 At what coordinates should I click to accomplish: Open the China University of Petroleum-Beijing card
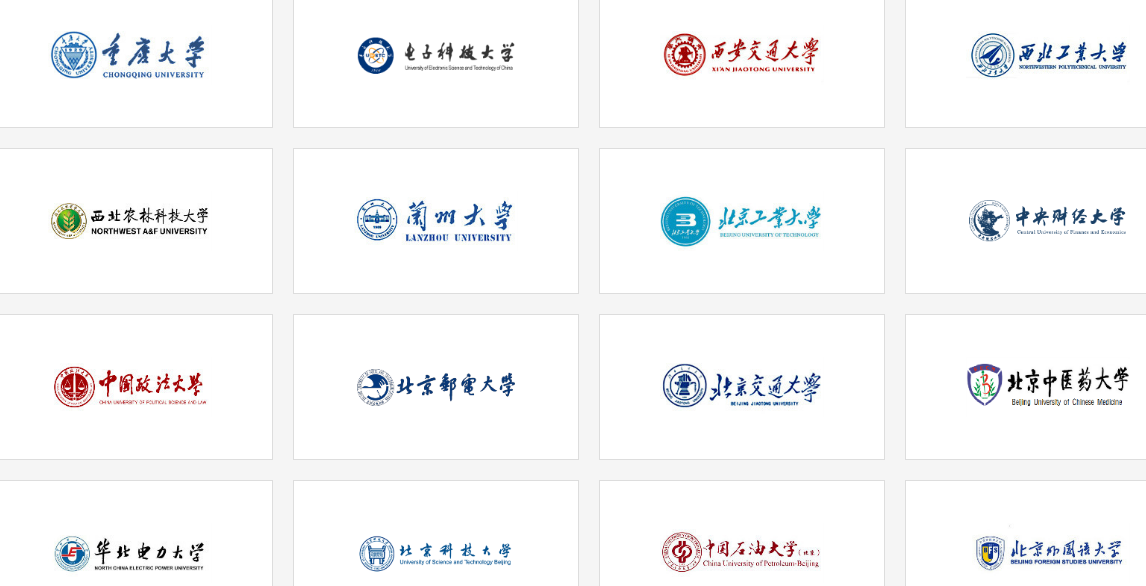[x=741, y=552]
